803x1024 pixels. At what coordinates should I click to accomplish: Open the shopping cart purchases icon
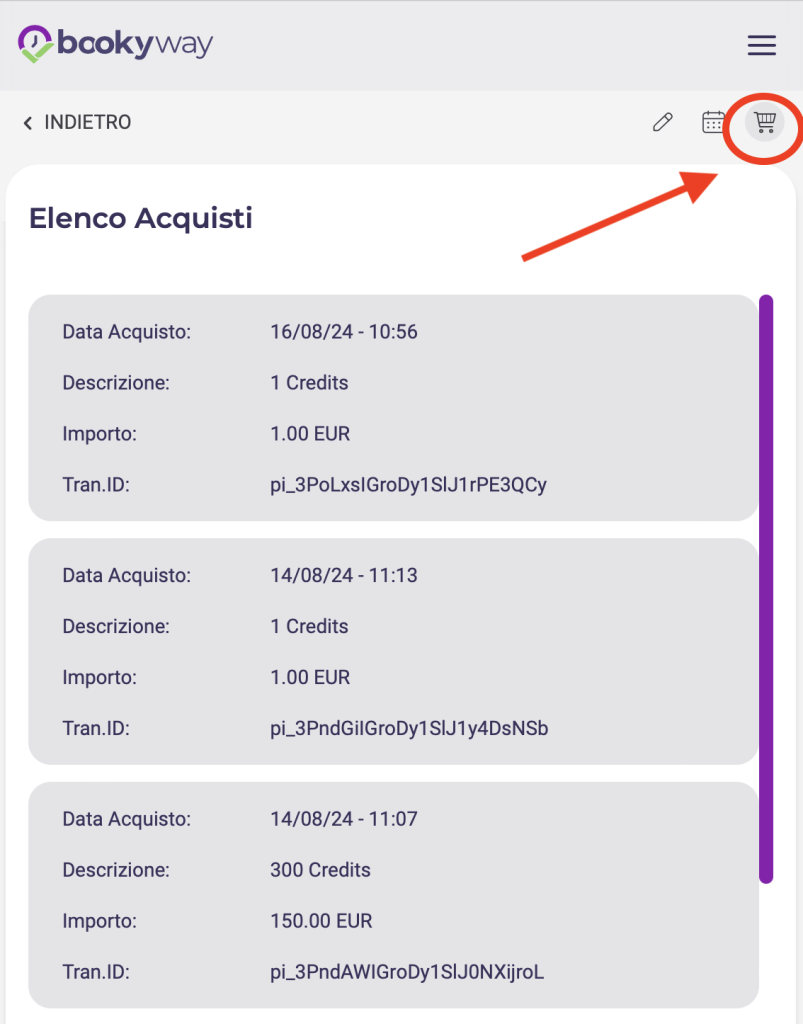(765, 122)
